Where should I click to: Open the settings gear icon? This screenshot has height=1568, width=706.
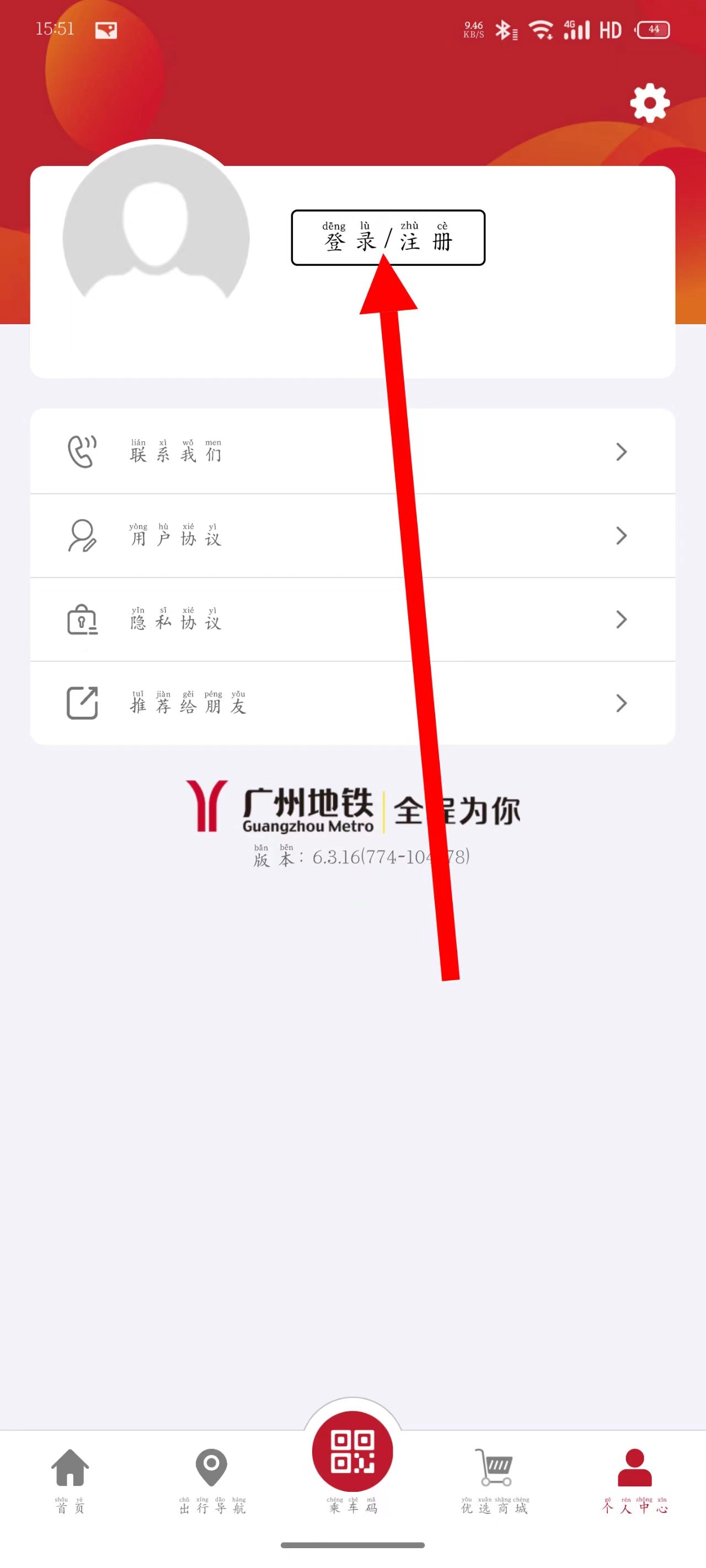[649, 102]
